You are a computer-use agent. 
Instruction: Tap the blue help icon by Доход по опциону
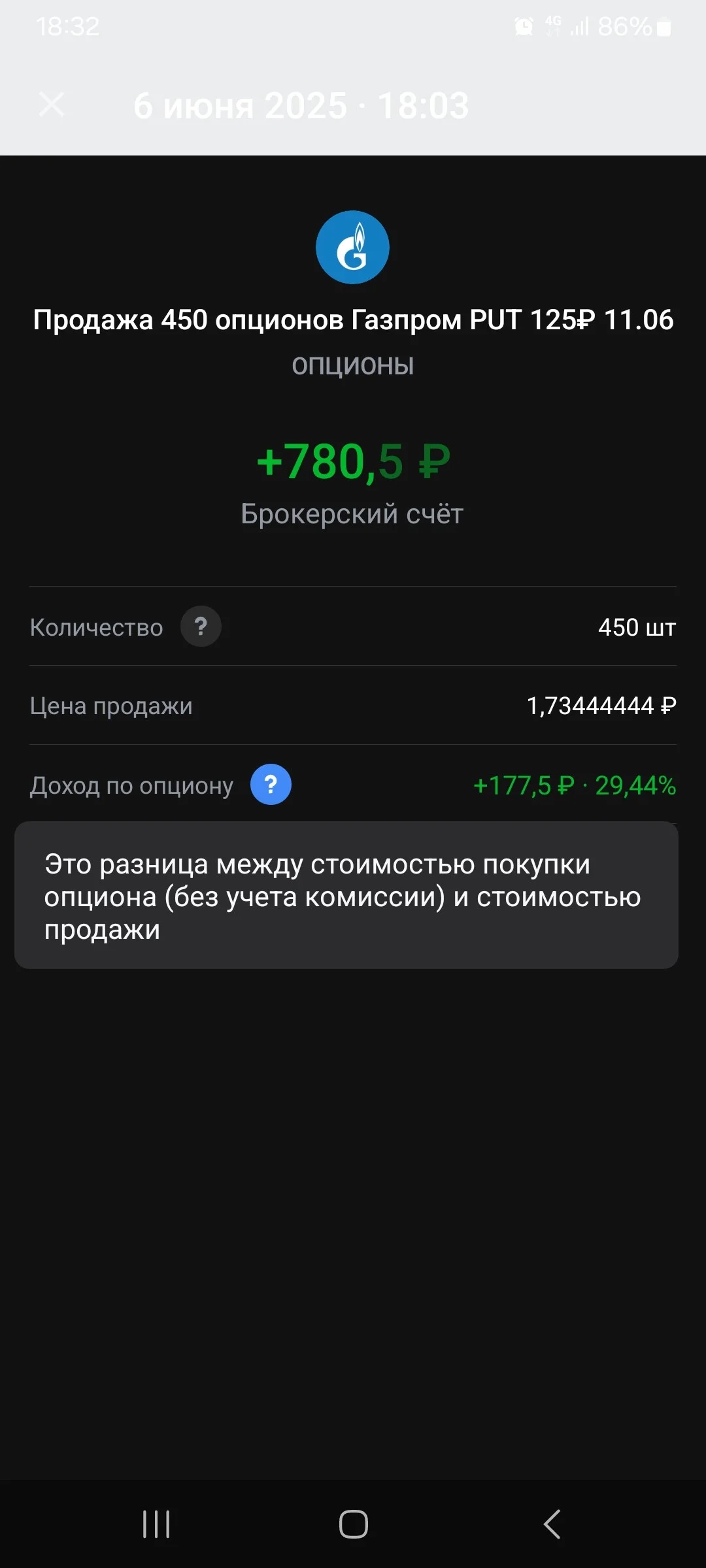point(271,784)
